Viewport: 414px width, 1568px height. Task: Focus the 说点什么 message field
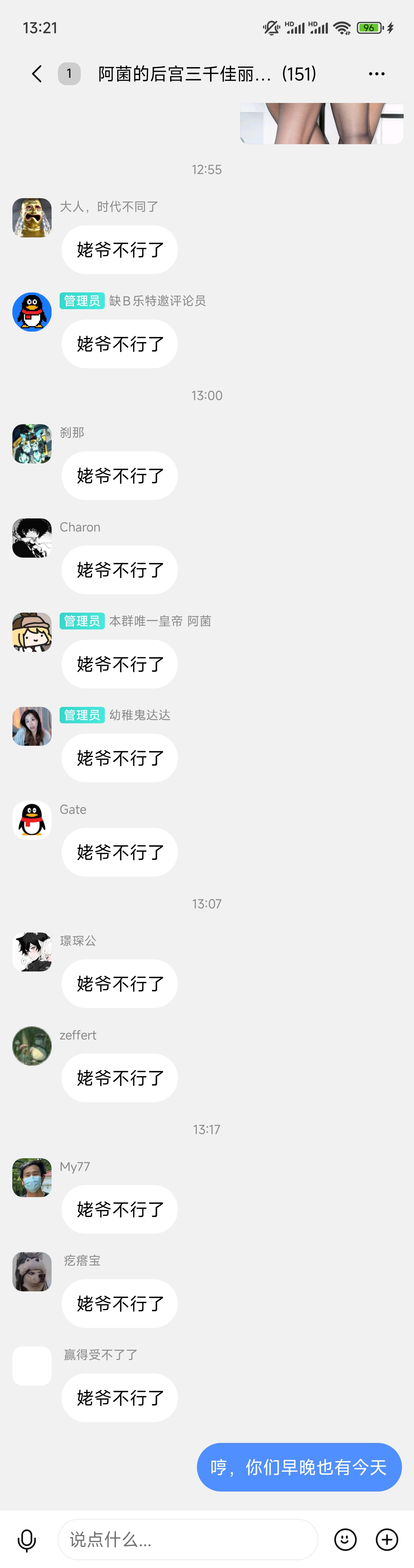click(x=187, y=1539)
